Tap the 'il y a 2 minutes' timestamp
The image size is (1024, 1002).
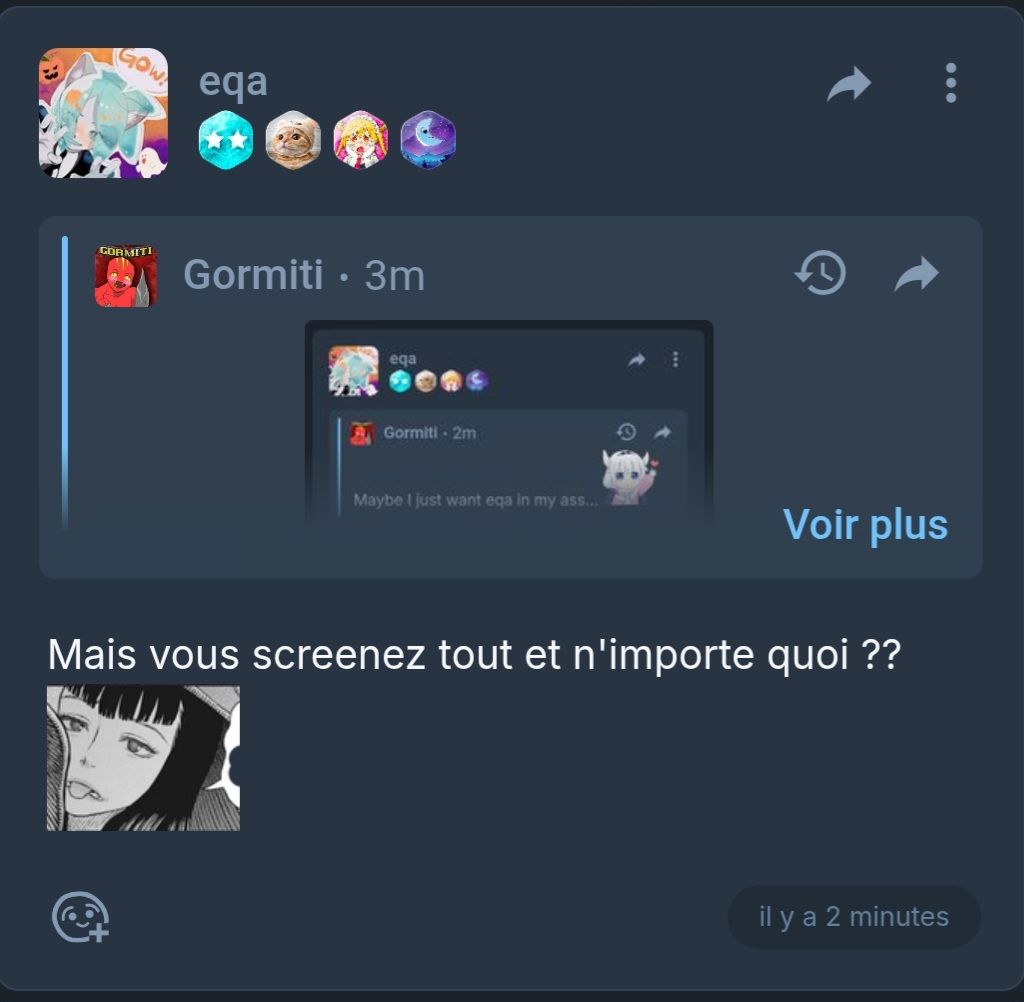(853, 917)
